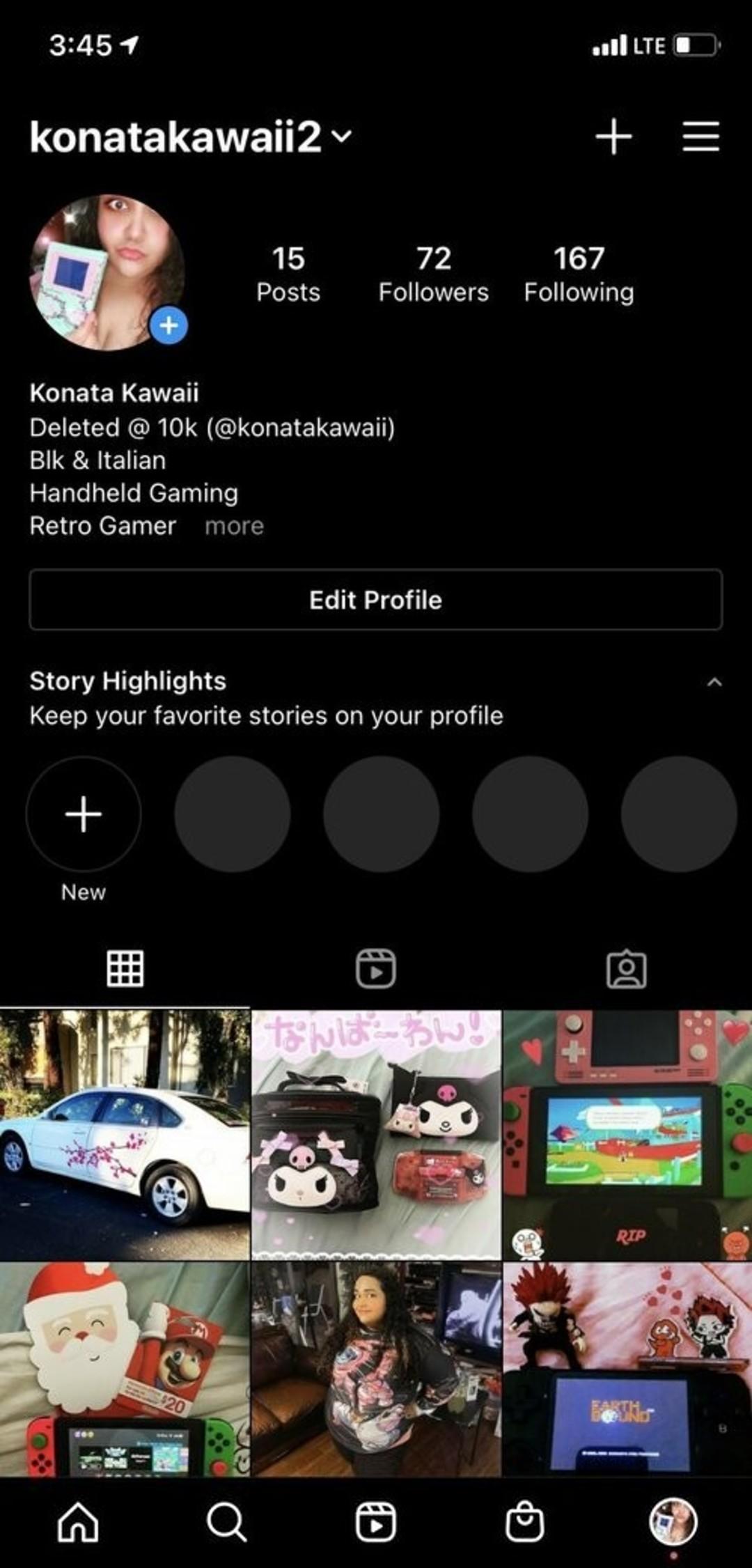
Task: View the 72 Followers list
Action: click(x=433, y=274)
